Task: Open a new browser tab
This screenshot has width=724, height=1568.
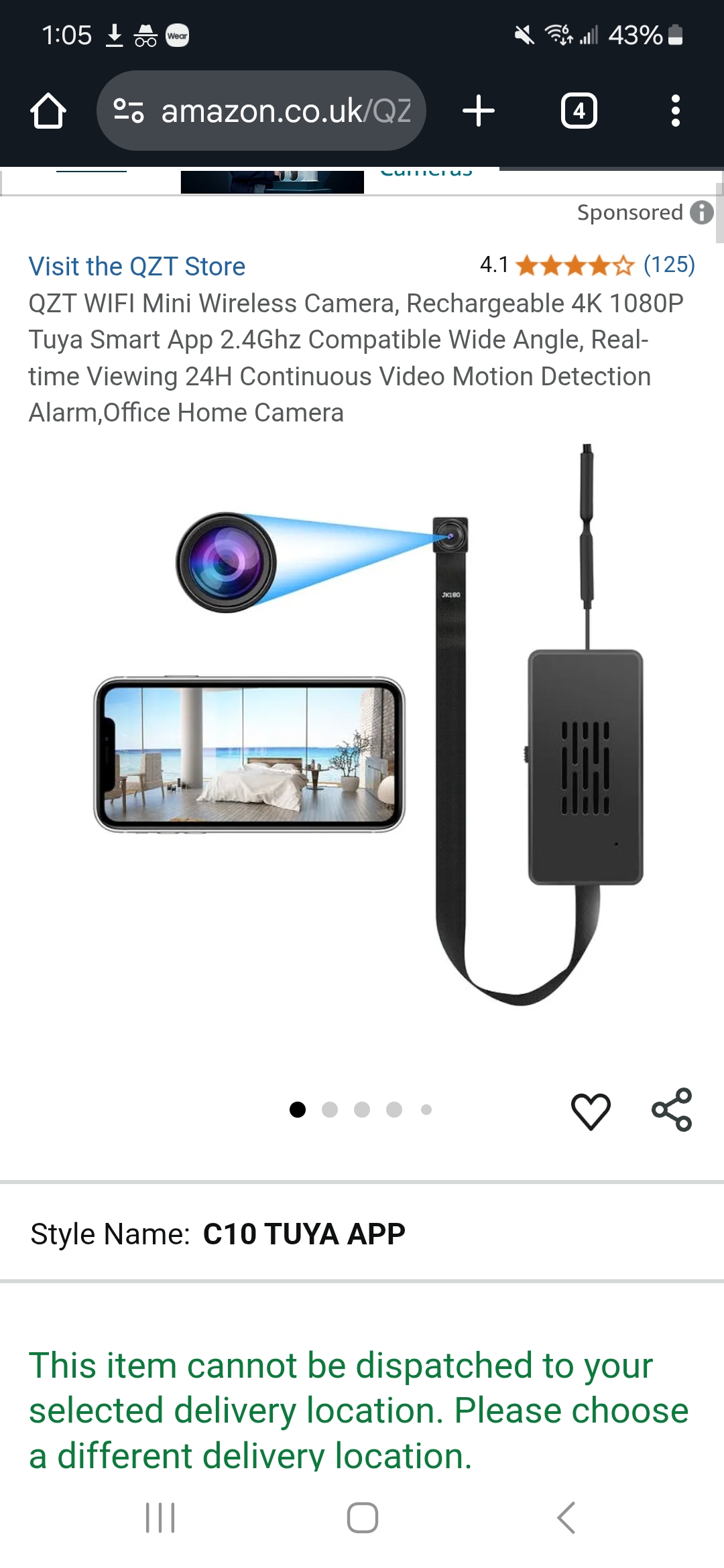Action: click(479, 111)
